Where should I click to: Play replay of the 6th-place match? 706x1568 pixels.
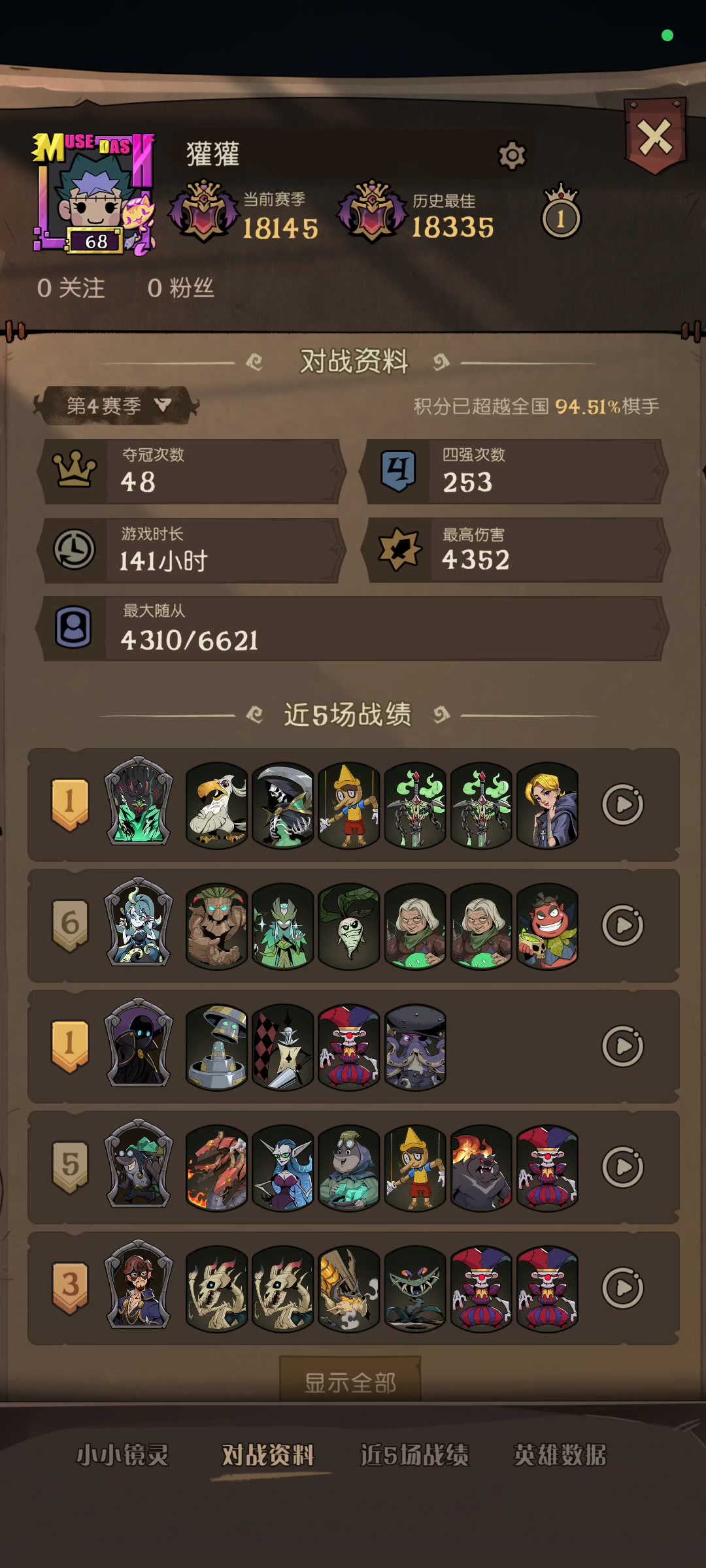click(622, 925)
